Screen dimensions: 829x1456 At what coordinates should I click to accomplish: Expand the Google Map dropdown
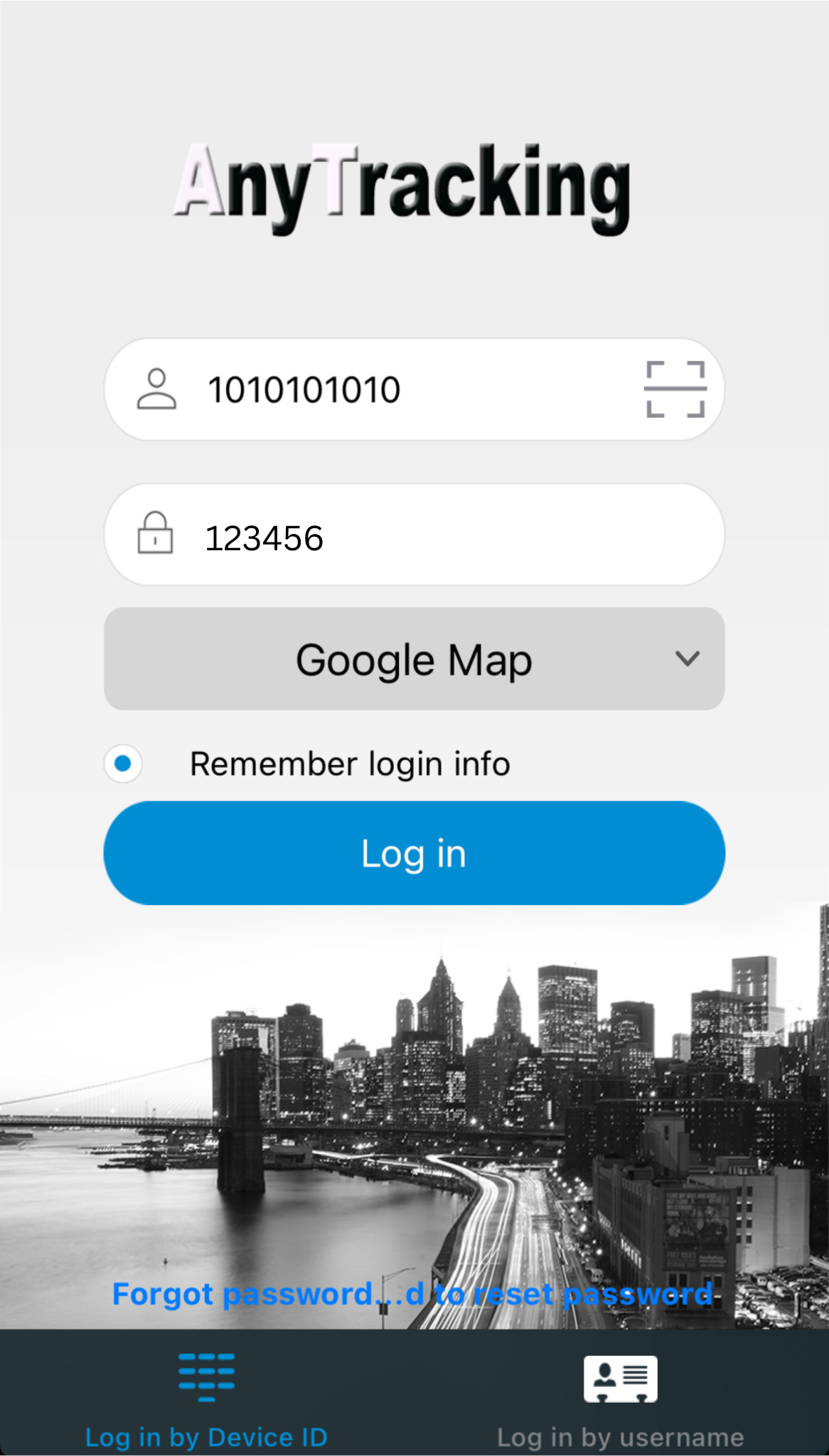pos(414,659)
